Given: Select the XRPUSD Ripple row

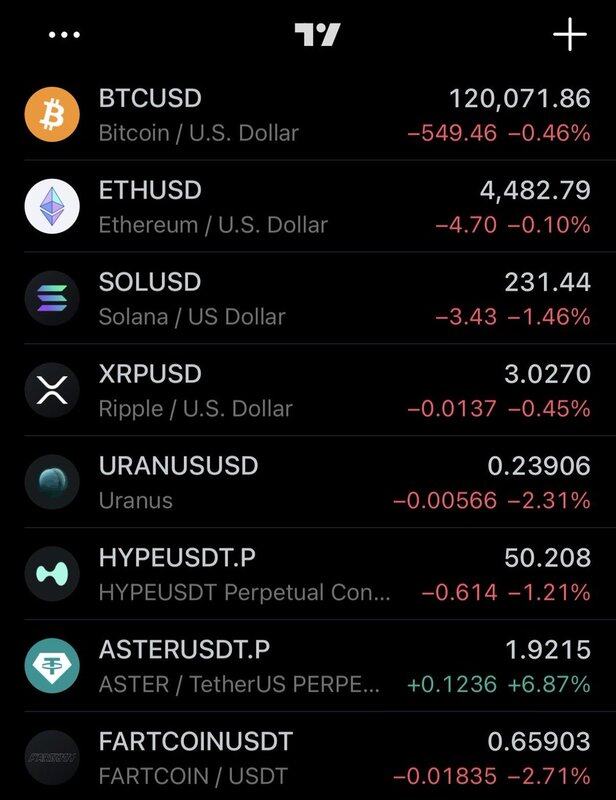Looking at the screenshot, I should pos(308,391).
